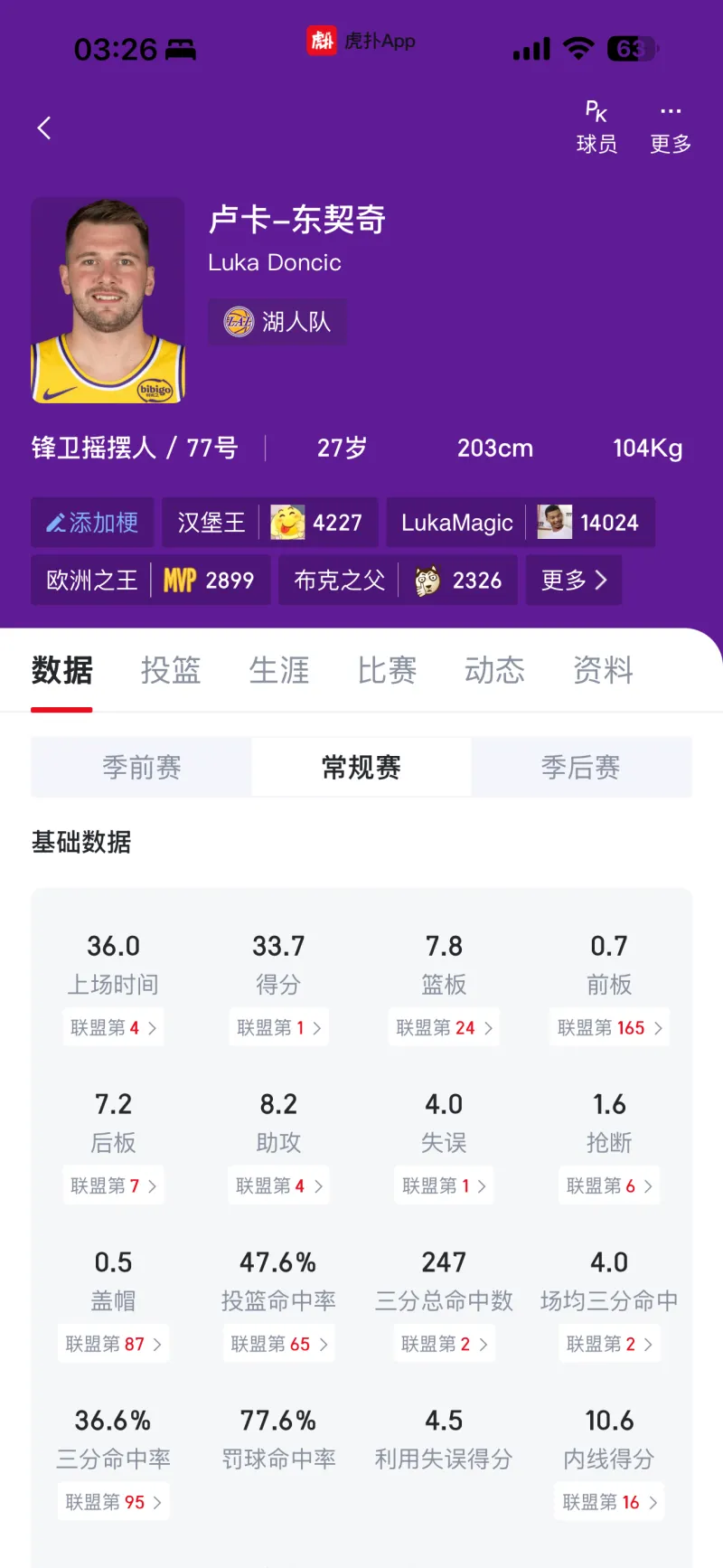Tap Luka Doncic's player portrait
Screen dimensions: 723x1568
click(x=107, y=299)
